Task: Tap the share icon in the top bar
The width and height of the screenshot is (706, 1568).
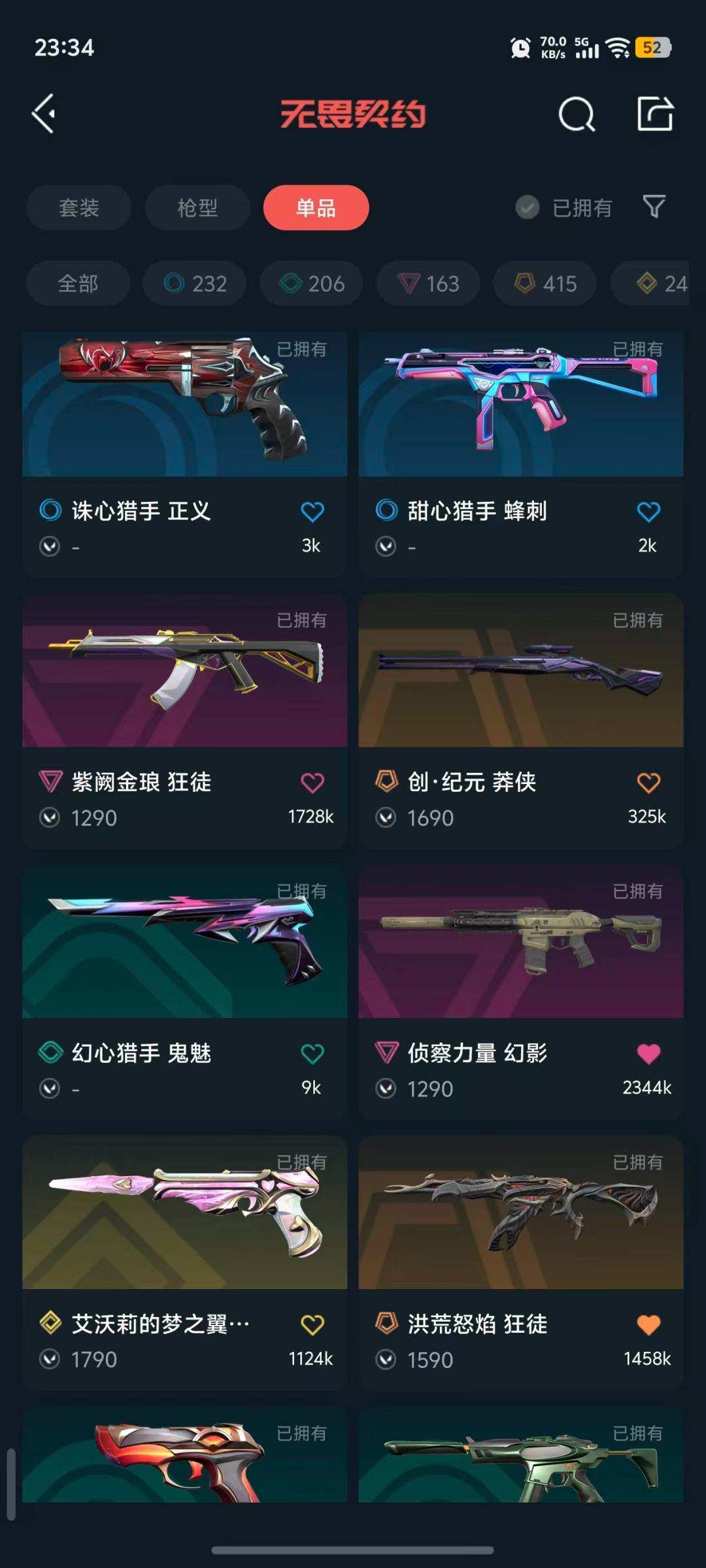Action: [x=656, y=115]
